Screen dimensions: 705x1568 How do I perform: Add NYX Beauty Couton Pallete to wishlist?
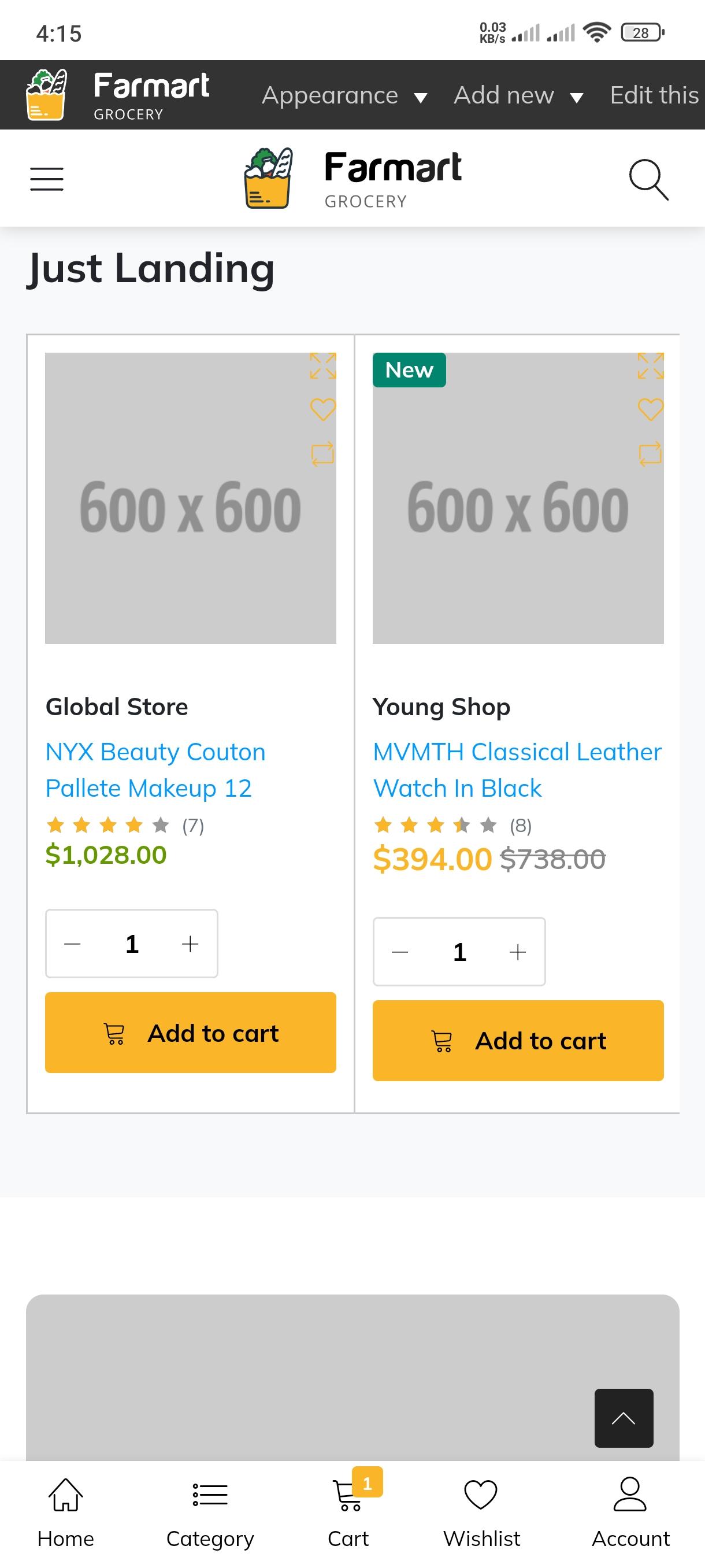tap(323, 410)
